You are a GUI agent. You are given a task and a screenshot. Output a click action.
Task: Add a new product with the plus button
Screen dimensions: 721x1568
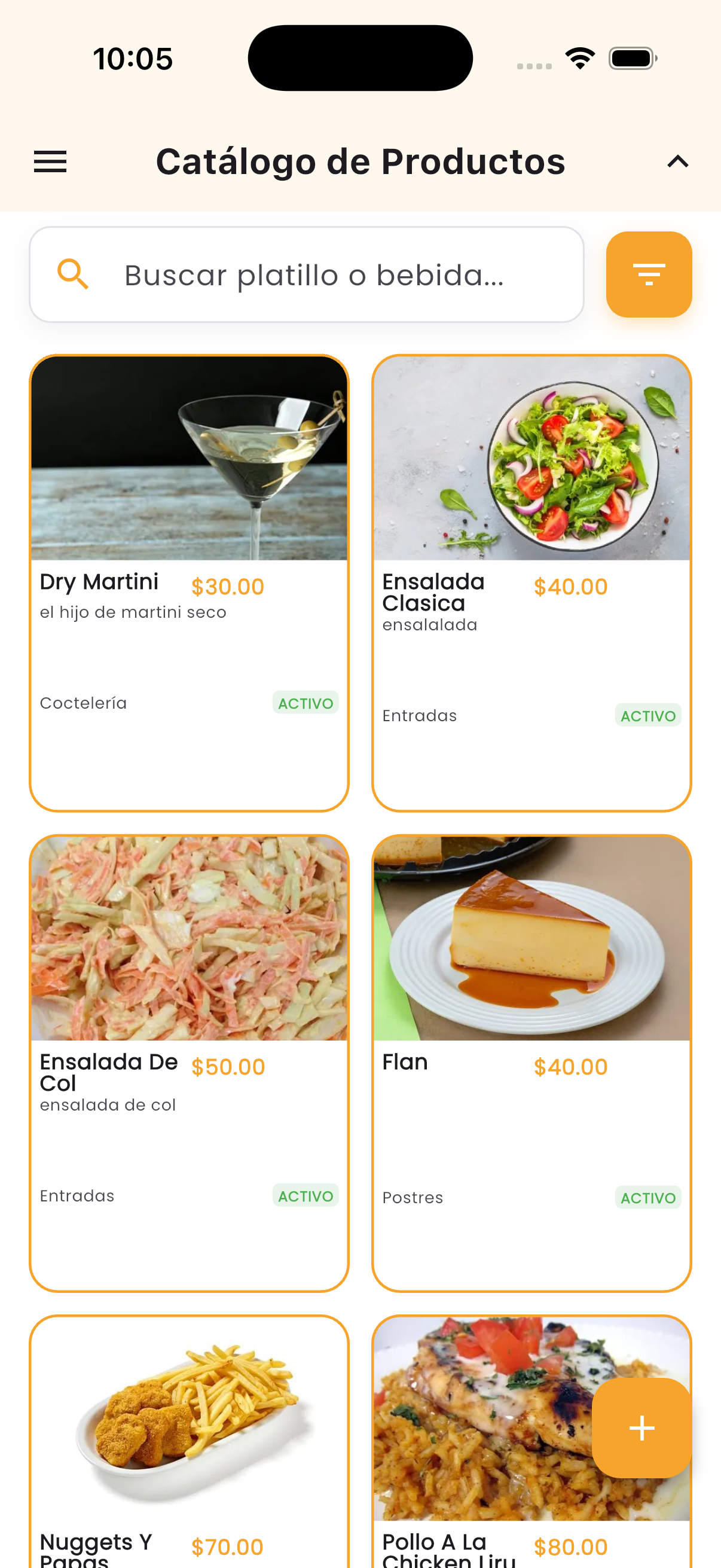(641, 1428)
